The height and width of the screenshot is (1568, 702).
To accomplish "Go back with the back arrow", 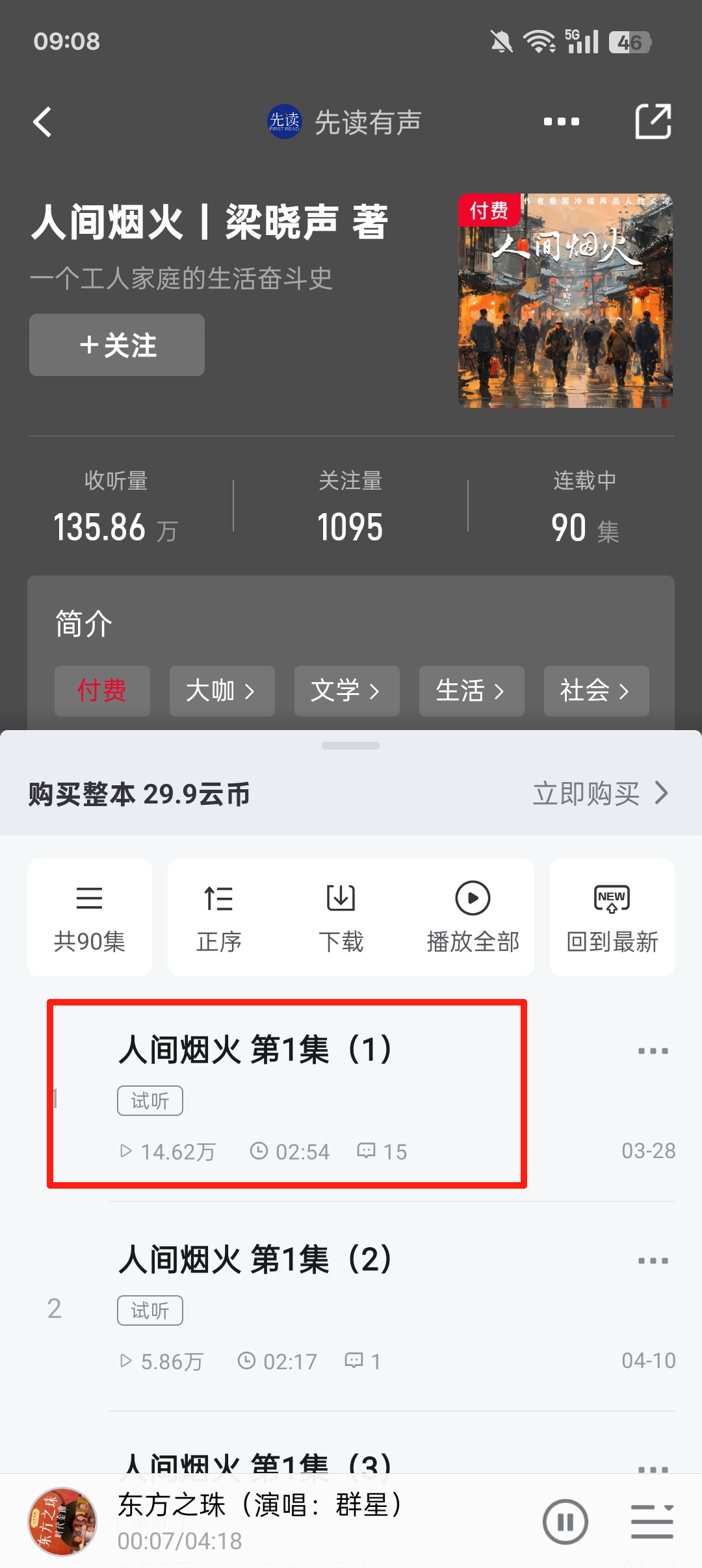I will point(43,121).
